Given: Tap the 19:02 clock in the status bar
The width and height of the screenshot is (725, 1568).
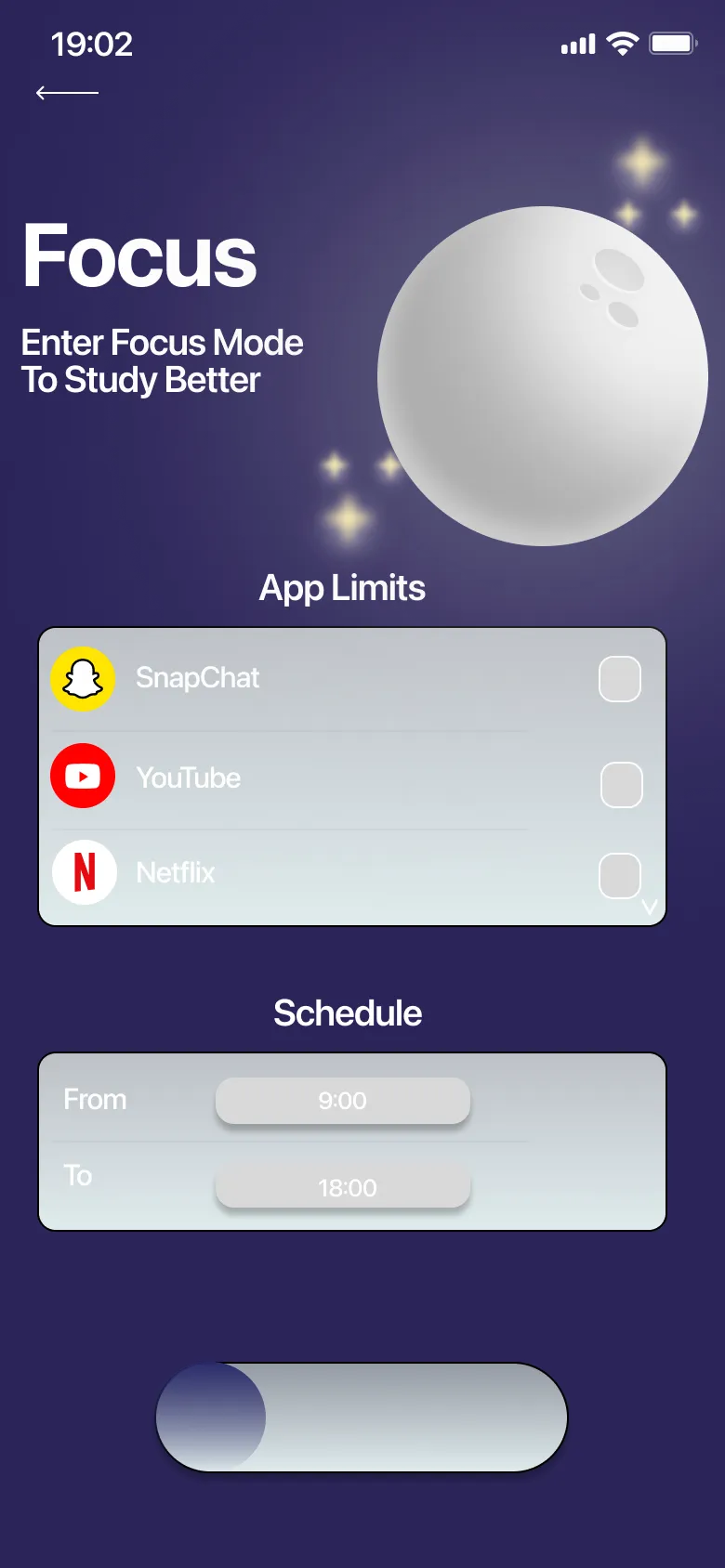Looking at the screenshot, I should point(93,44).
